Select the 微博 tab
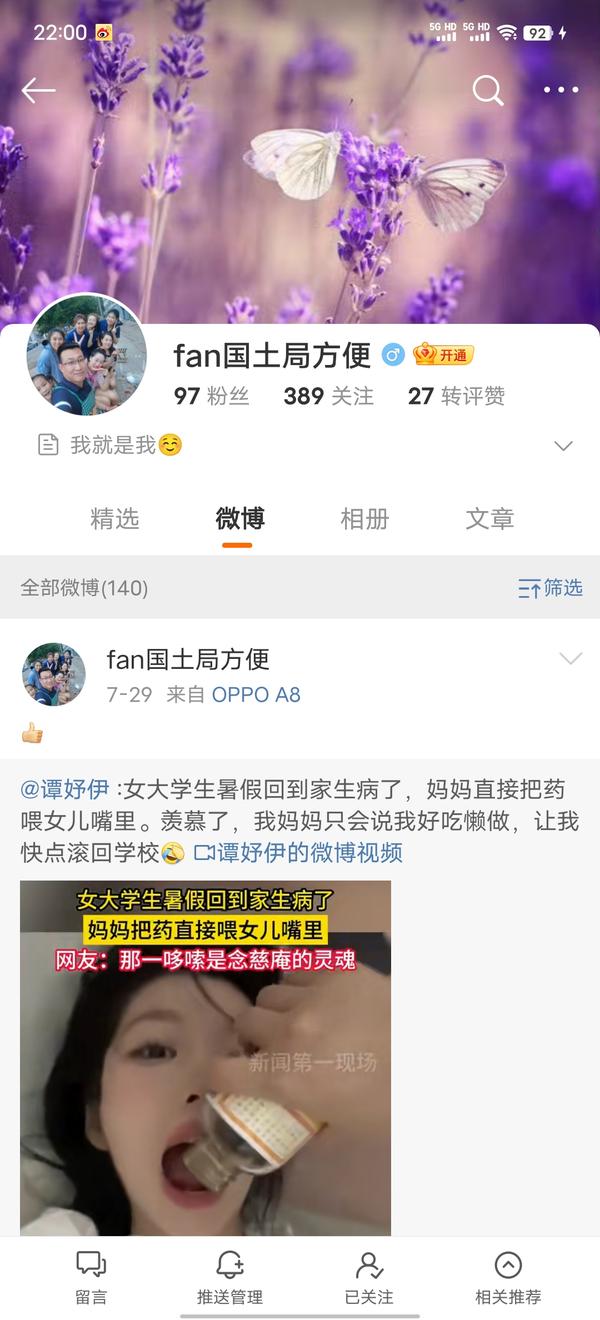This screenshot has height=1320, width=600. pos(240,519)
